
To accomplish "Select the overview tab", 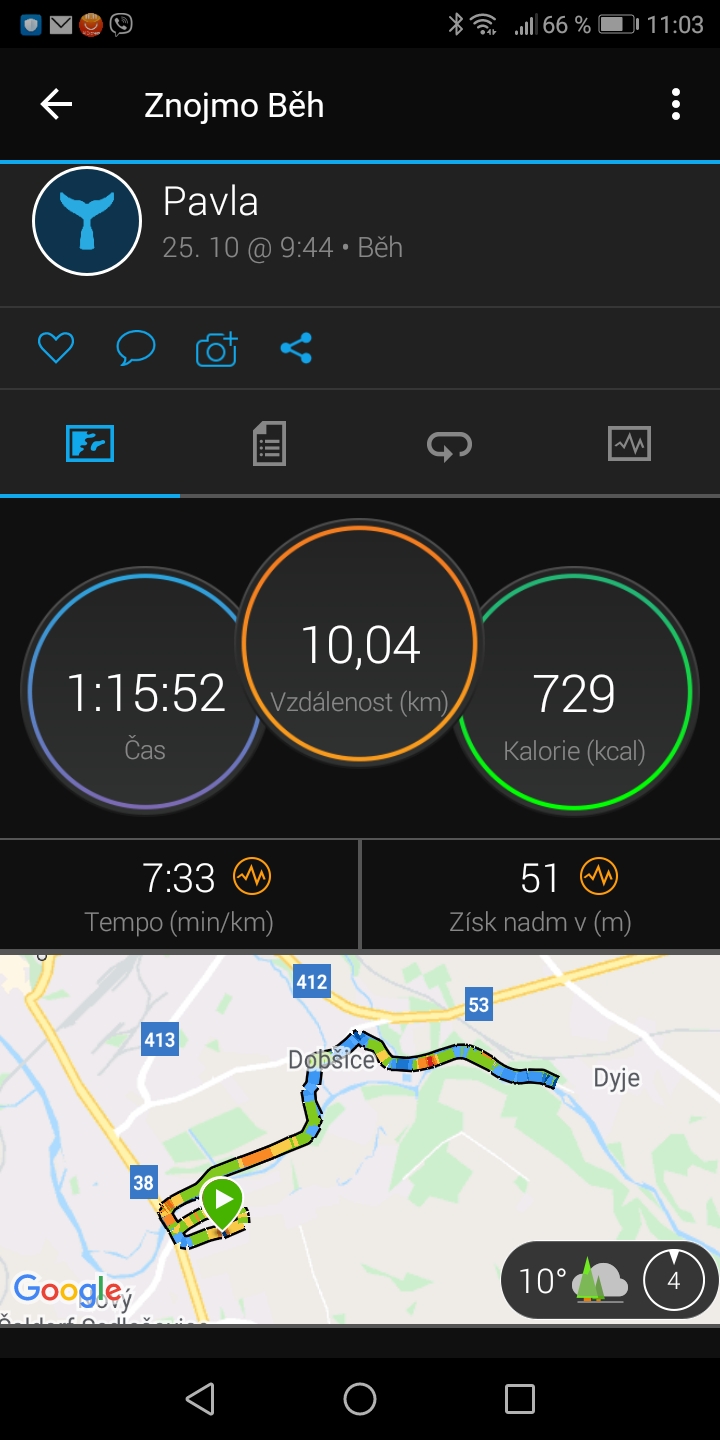I will pyautogui.click(x=90, y=443).
